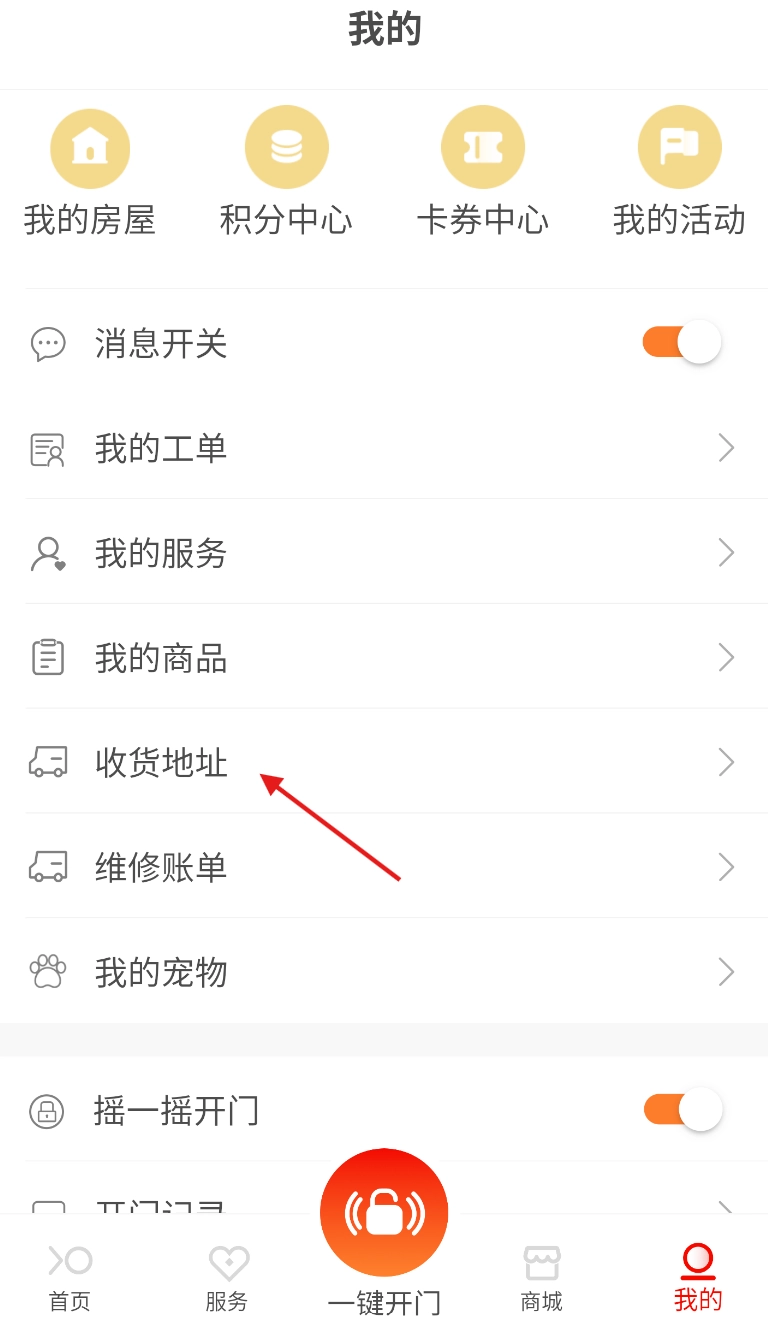Tap the chevron next to 我的宠物

[x=726, y=972]
